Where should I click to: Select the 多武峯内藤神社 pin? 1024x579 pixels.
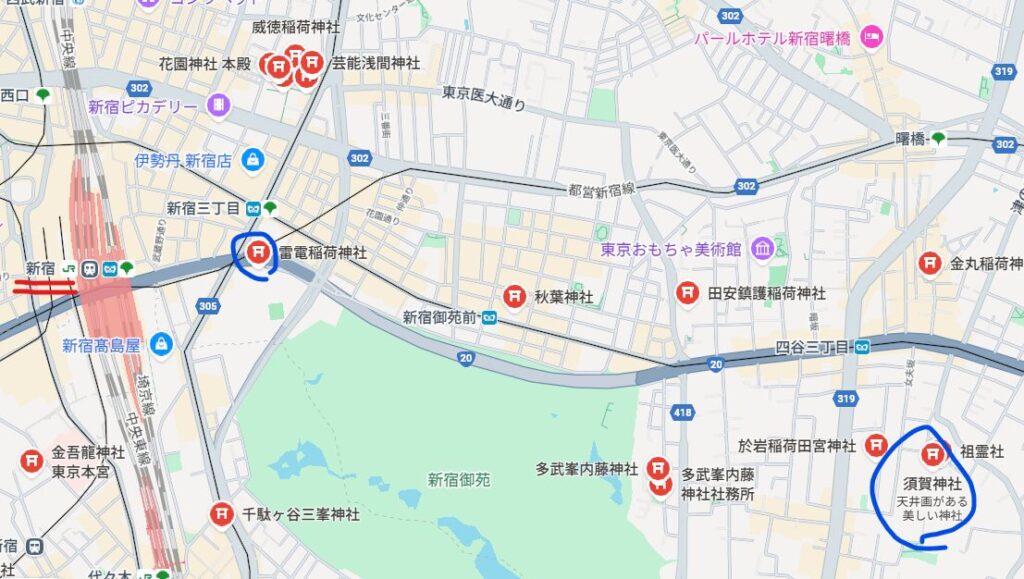click(658, 468)
